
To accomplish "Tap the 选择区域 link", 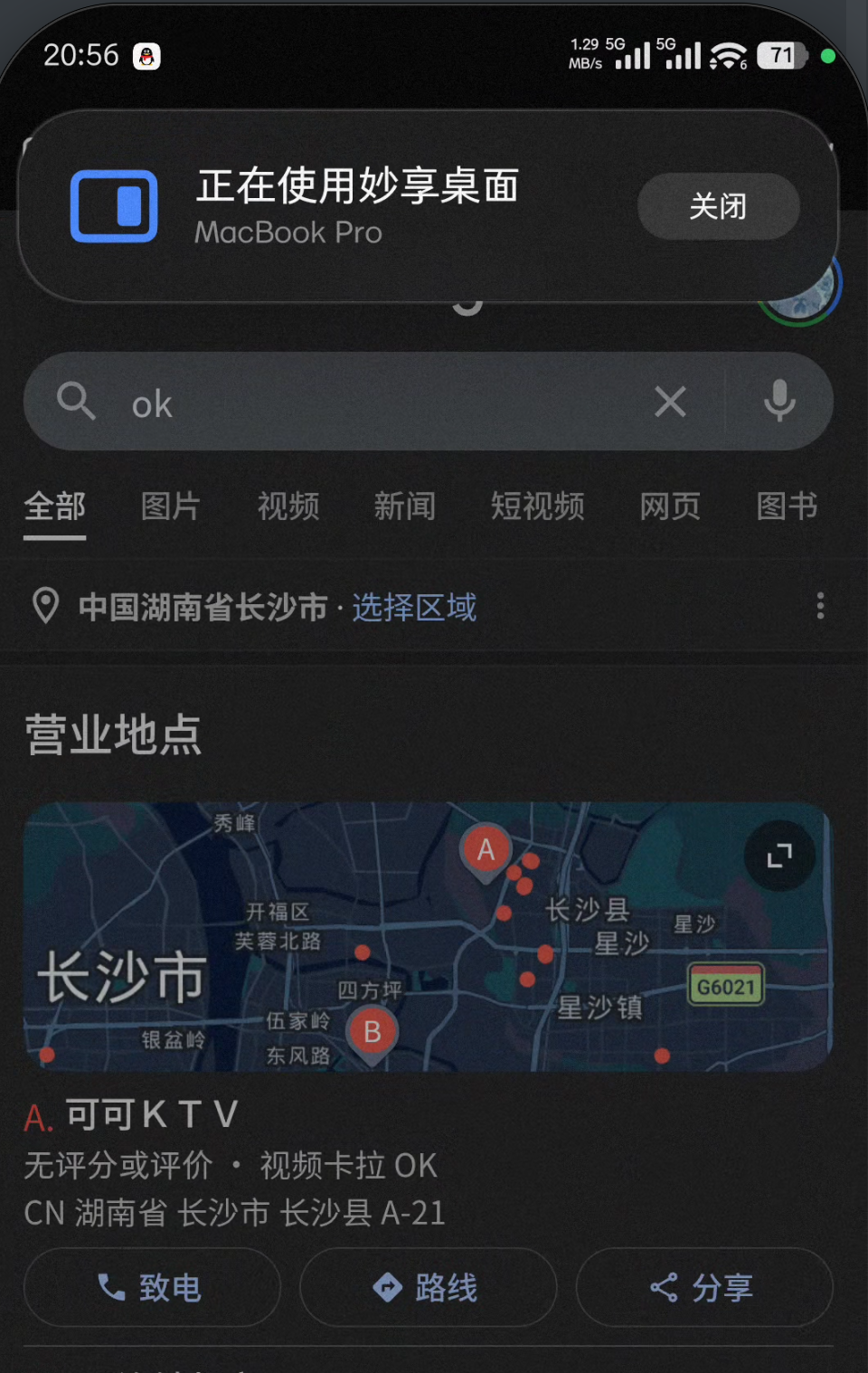I will coord(414,607).
